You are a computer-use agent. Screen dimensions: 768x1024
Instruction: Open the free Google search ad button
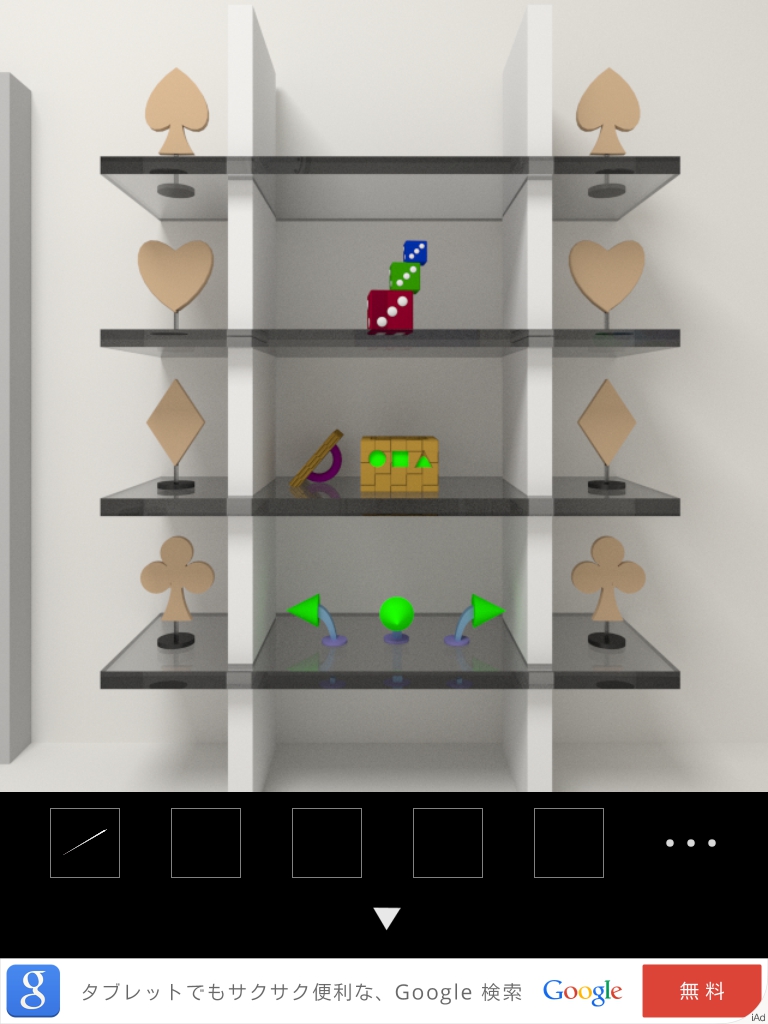click(701, 990)
